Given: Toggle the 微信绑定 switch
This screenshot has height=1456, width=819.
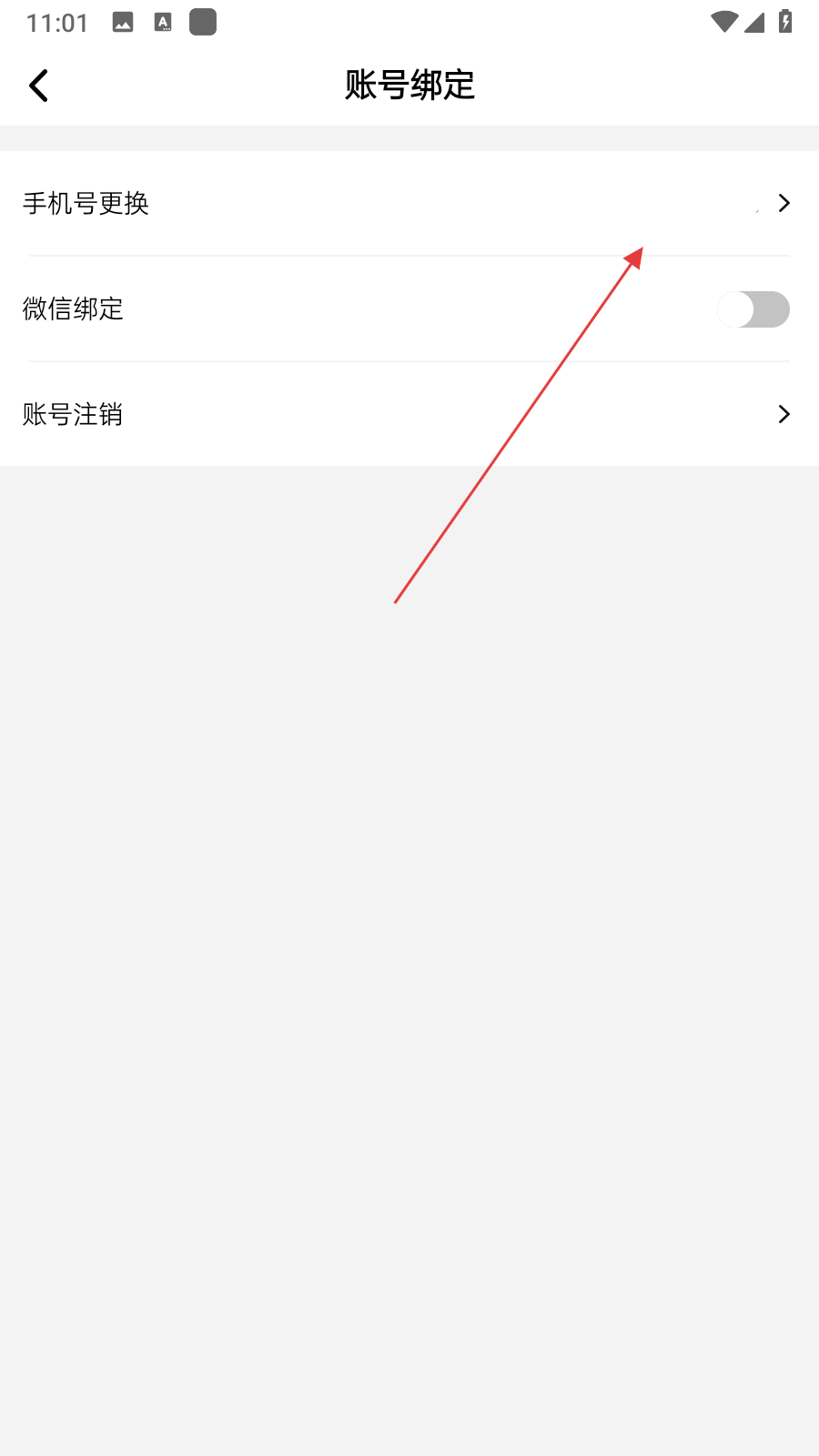Looking at the screenshot, I should point(753,309).
